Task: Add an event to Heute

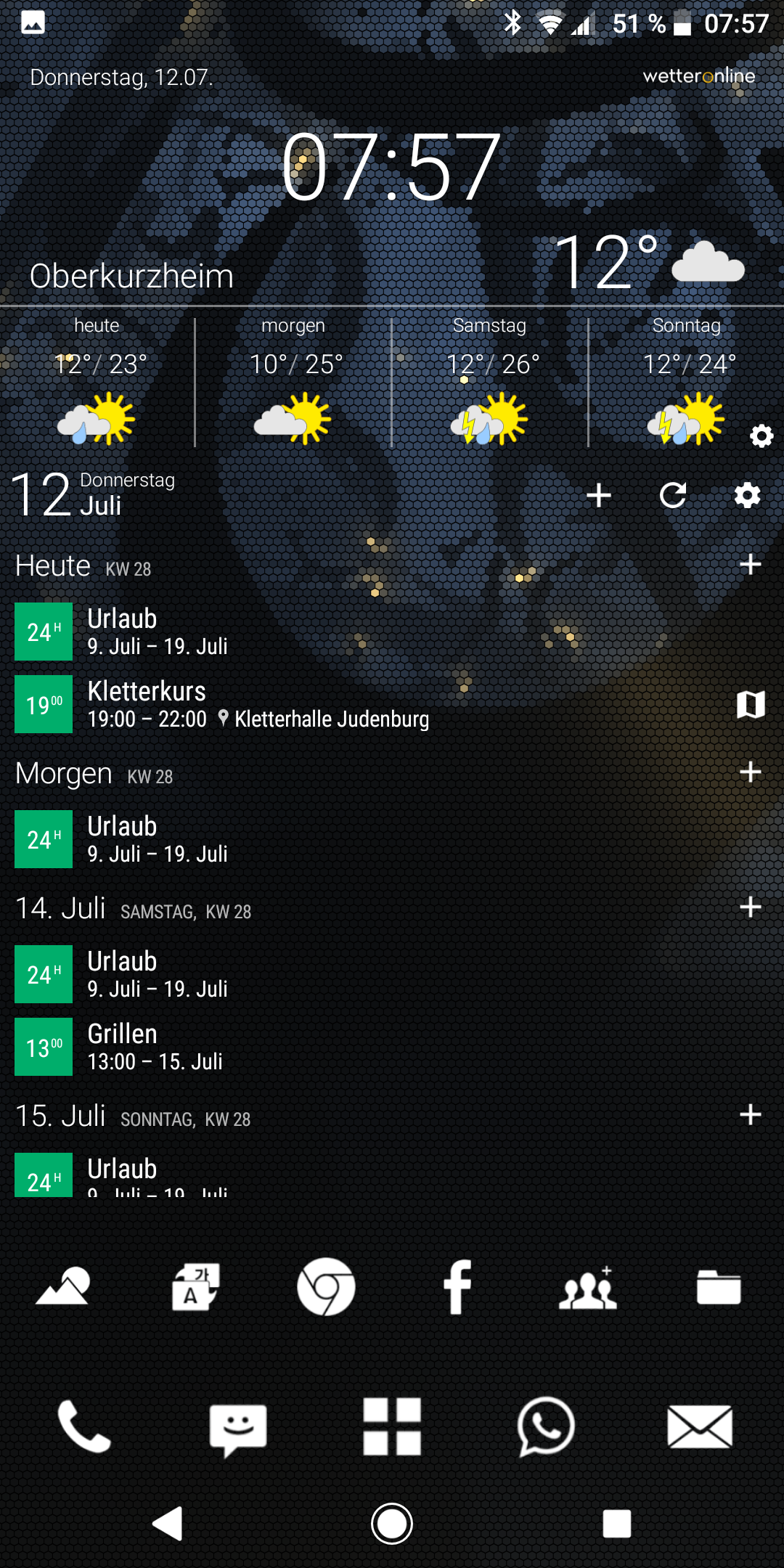Action: click(751, 564)
